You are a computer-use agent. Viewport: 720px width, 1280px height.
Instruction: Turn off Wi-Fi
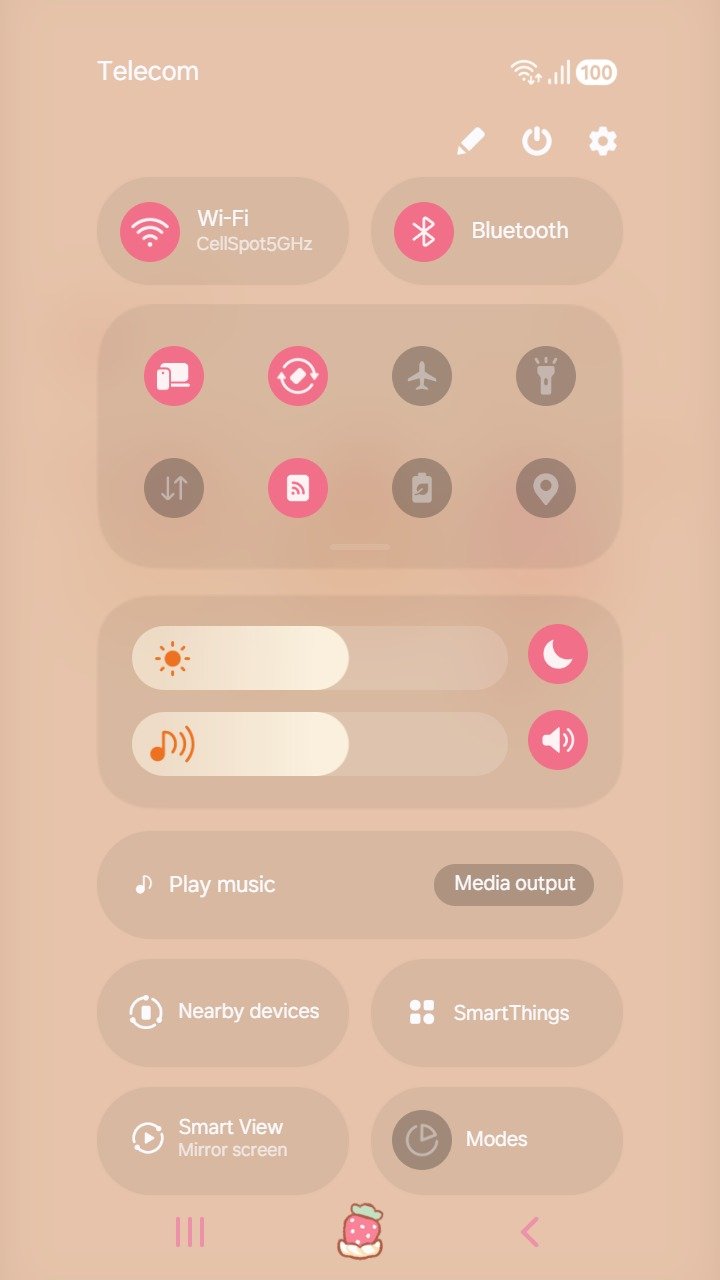click(x=150, y=231)
